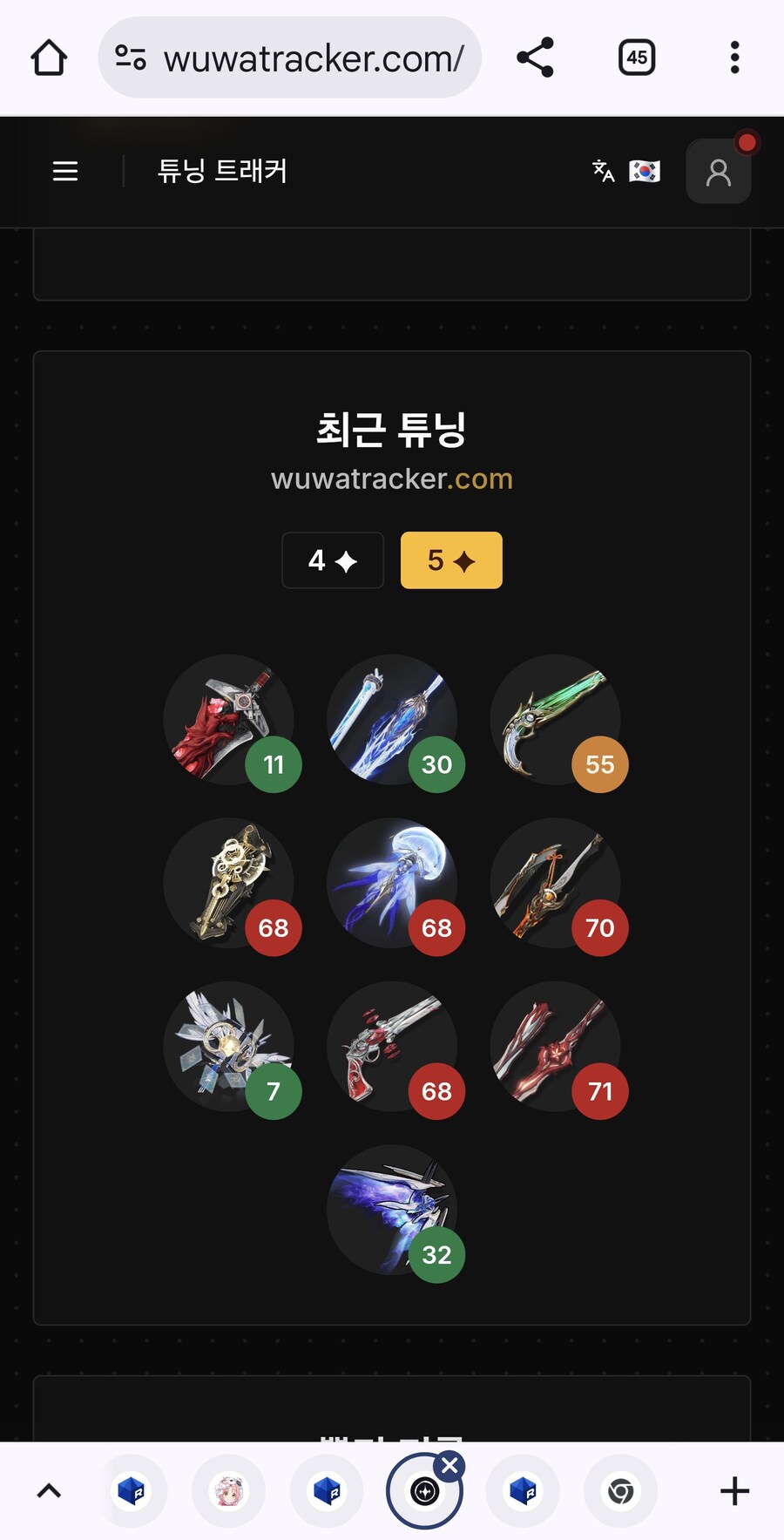Expand the tab strip with up chevron
Image resolution: width=784 pixels, height=1540 pixels.
click(49, 1491)
